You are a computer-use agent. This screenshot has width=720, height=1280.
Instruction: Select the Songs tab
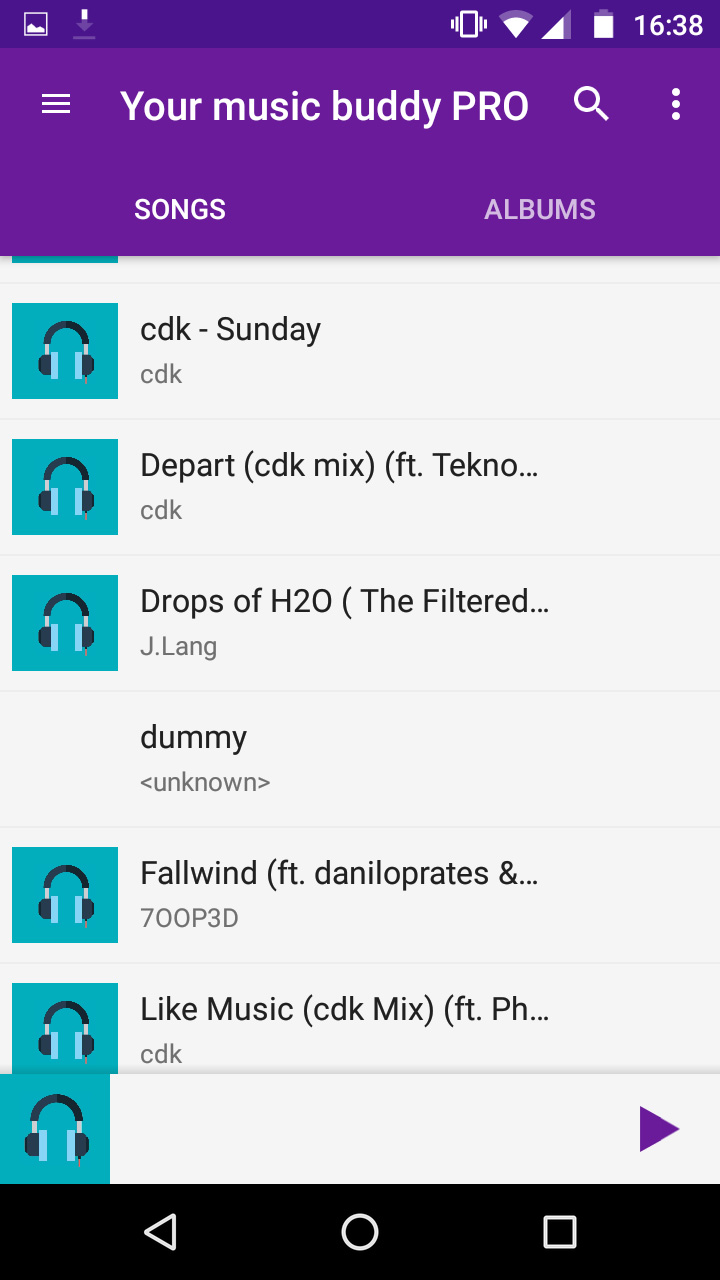[x=180, y=209]
